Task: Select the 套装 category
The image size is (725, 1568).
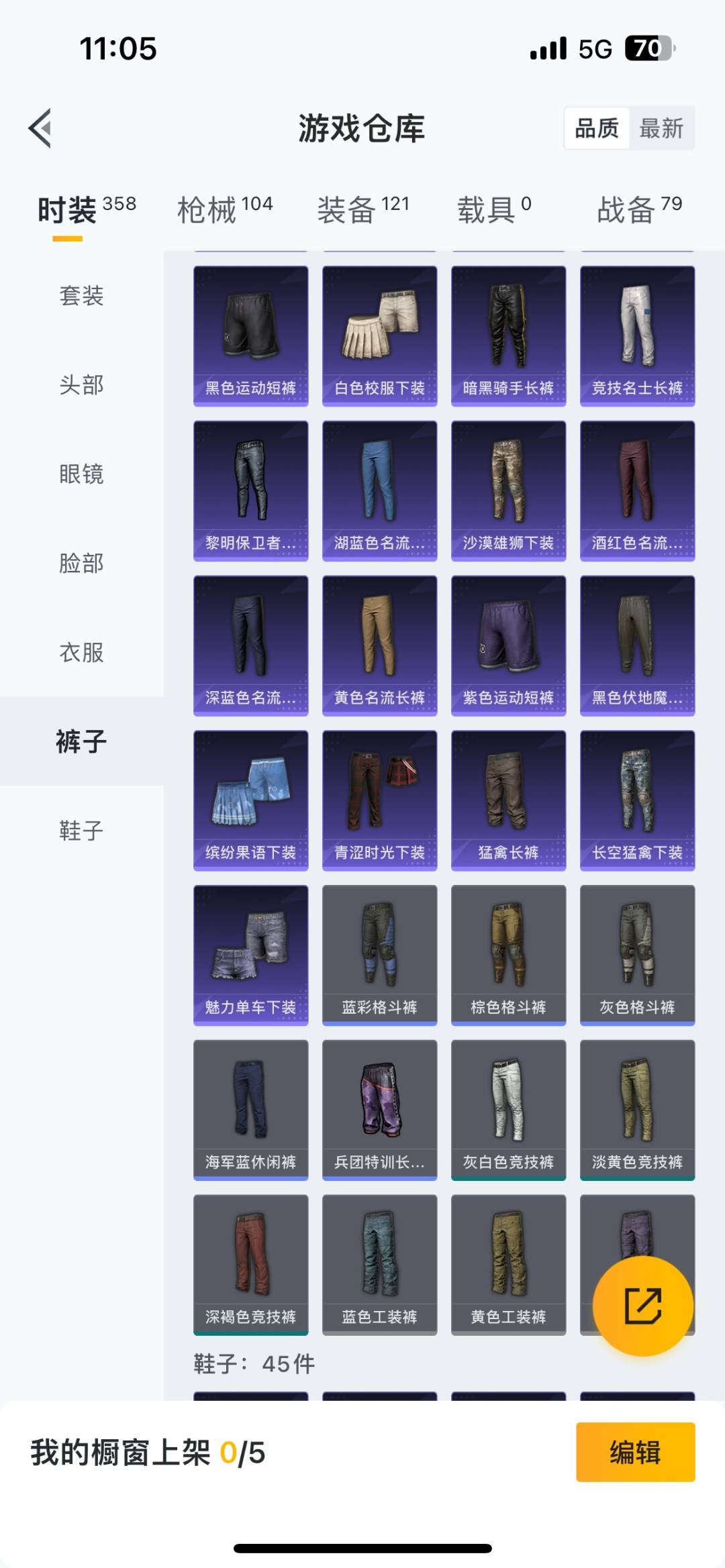Action: [81, 296]
